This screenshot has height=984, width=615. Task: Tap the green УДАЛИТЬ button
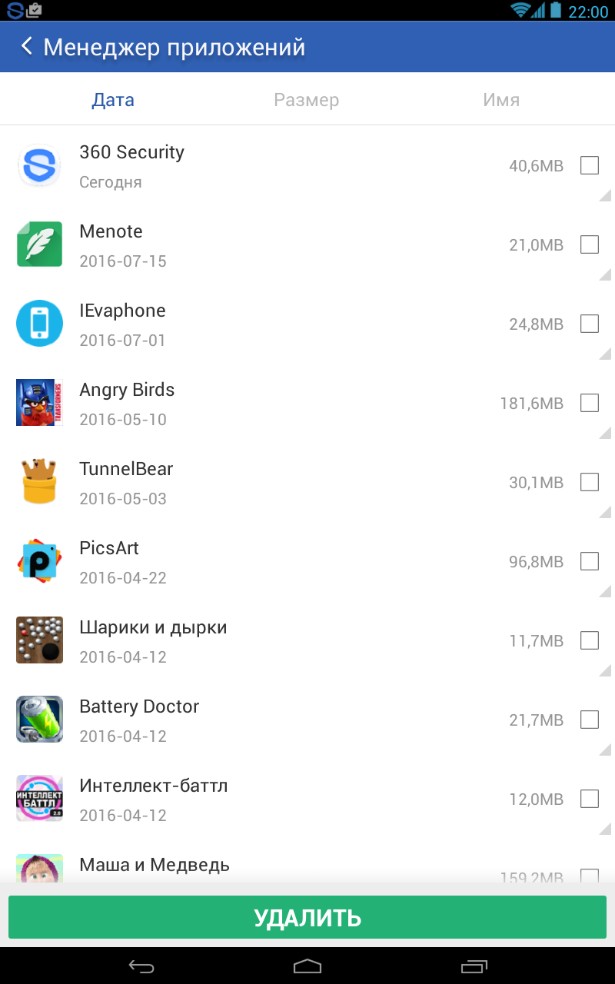308,917
